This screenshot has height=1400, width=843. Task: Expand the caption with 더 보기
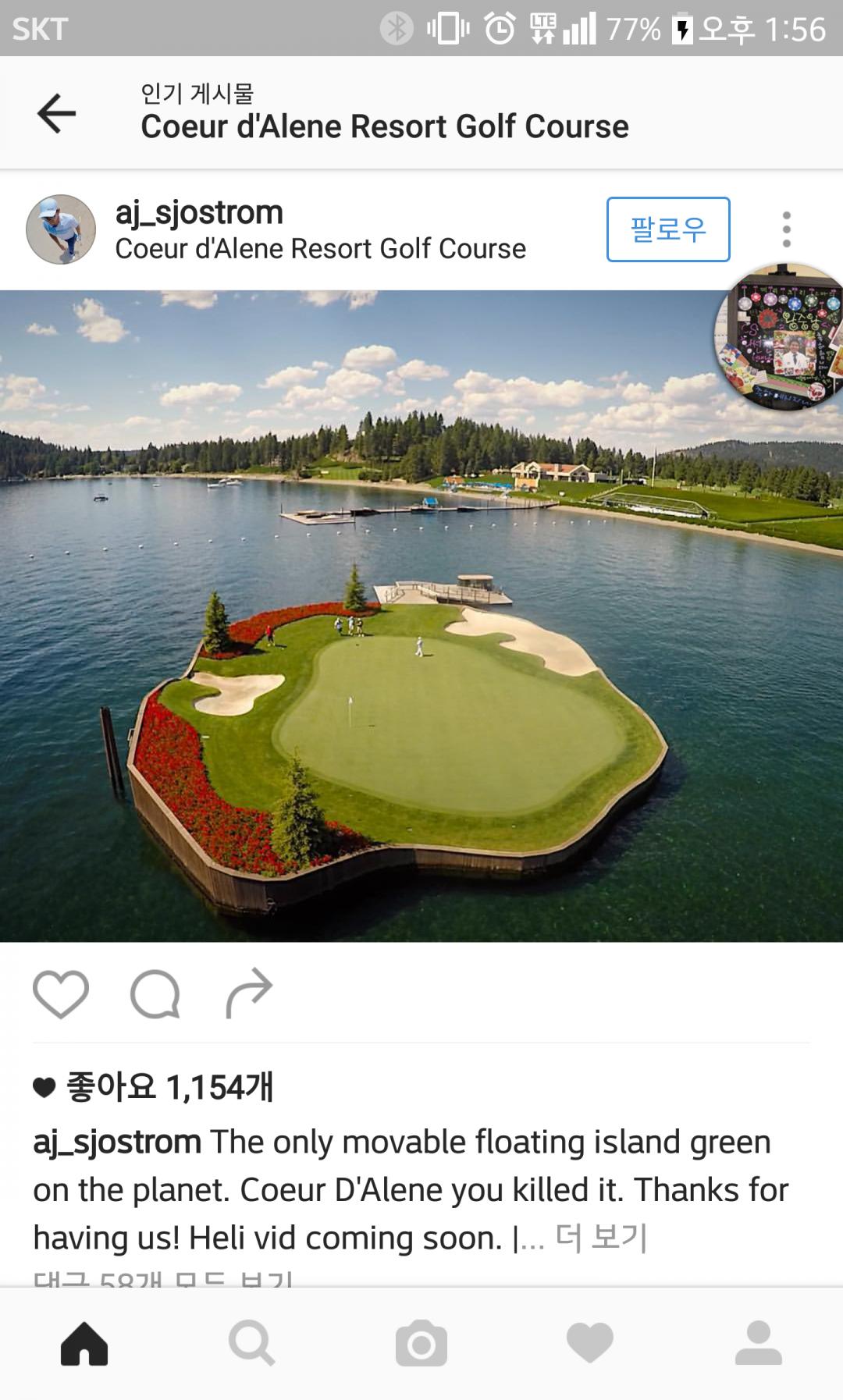[601, 1238]
